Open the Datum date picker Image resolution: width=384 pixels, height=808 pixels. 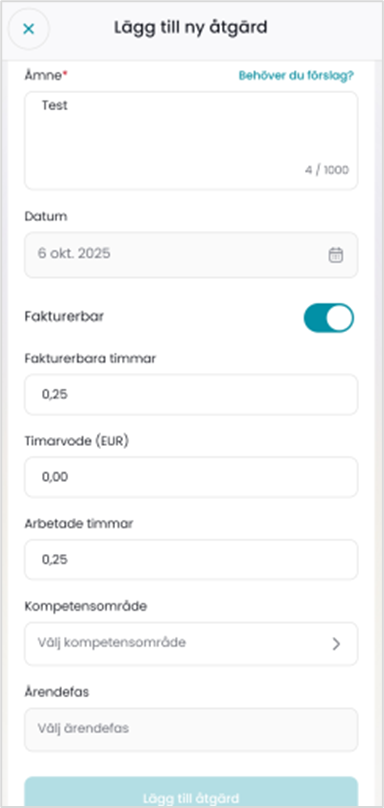coord(191,255)
